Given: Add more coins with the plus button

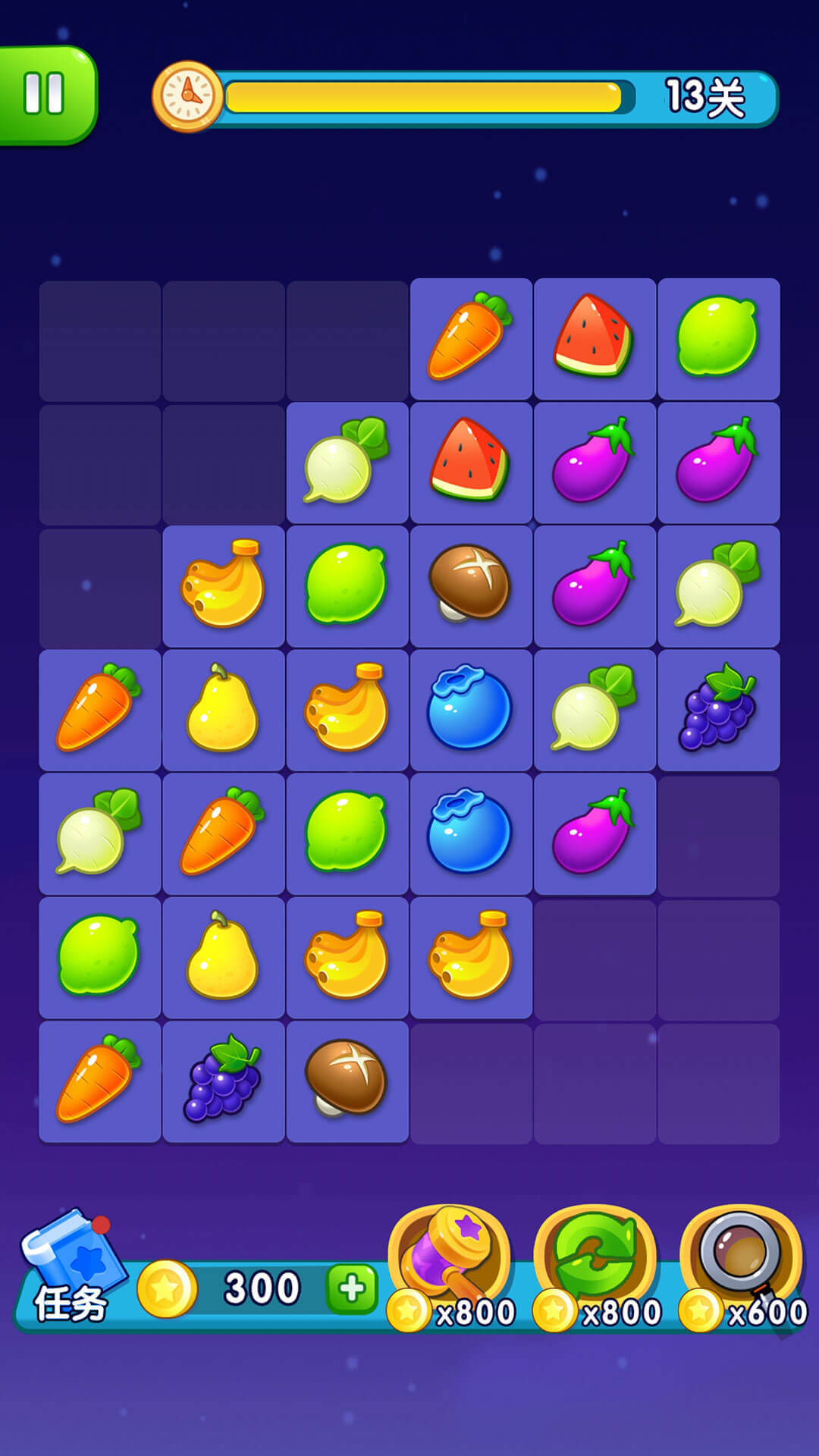Looking at the screenshot, I should (x=351, y=1288).
